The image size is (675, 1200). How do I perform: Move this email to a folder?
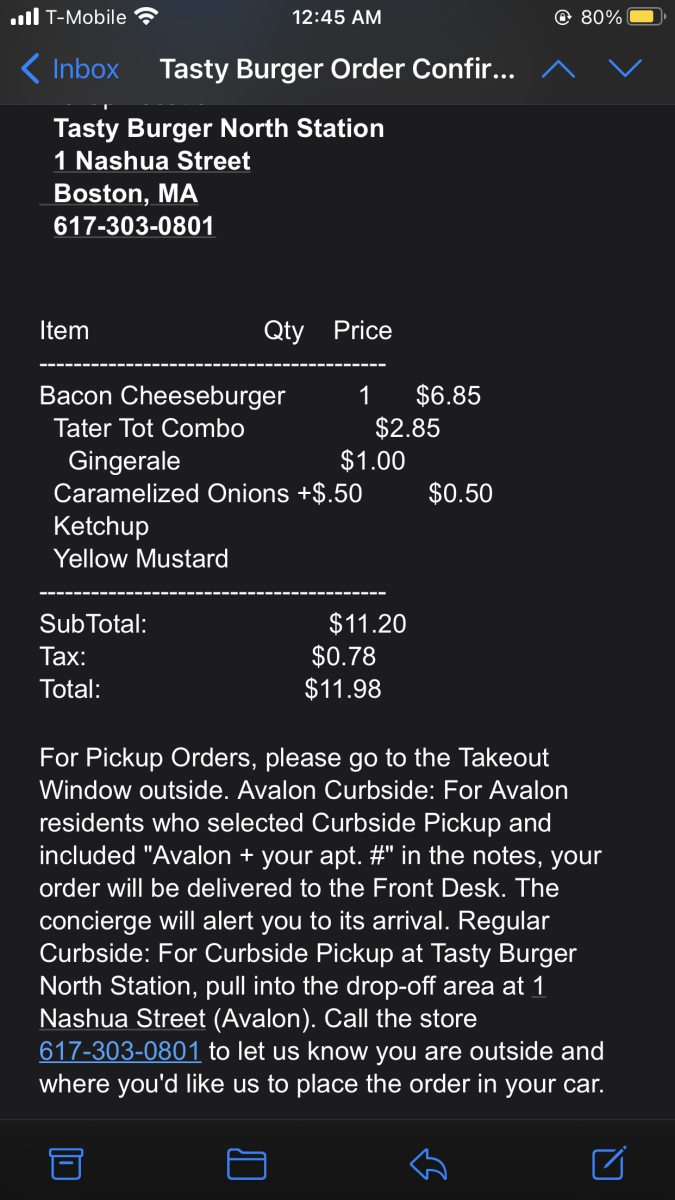[246, 1162]
